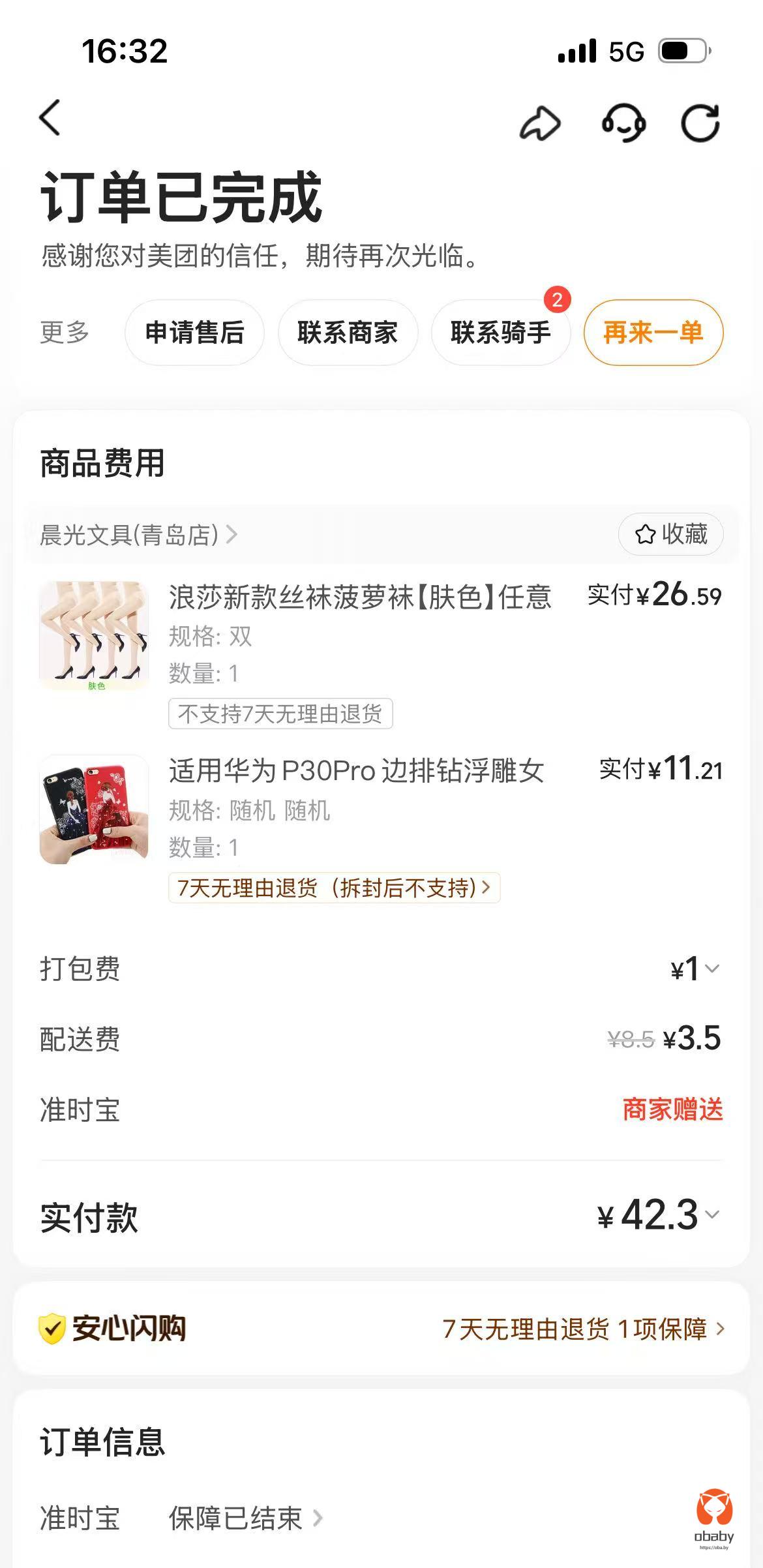Open the 晨光文具(青岛店) store page

[138, 535]
